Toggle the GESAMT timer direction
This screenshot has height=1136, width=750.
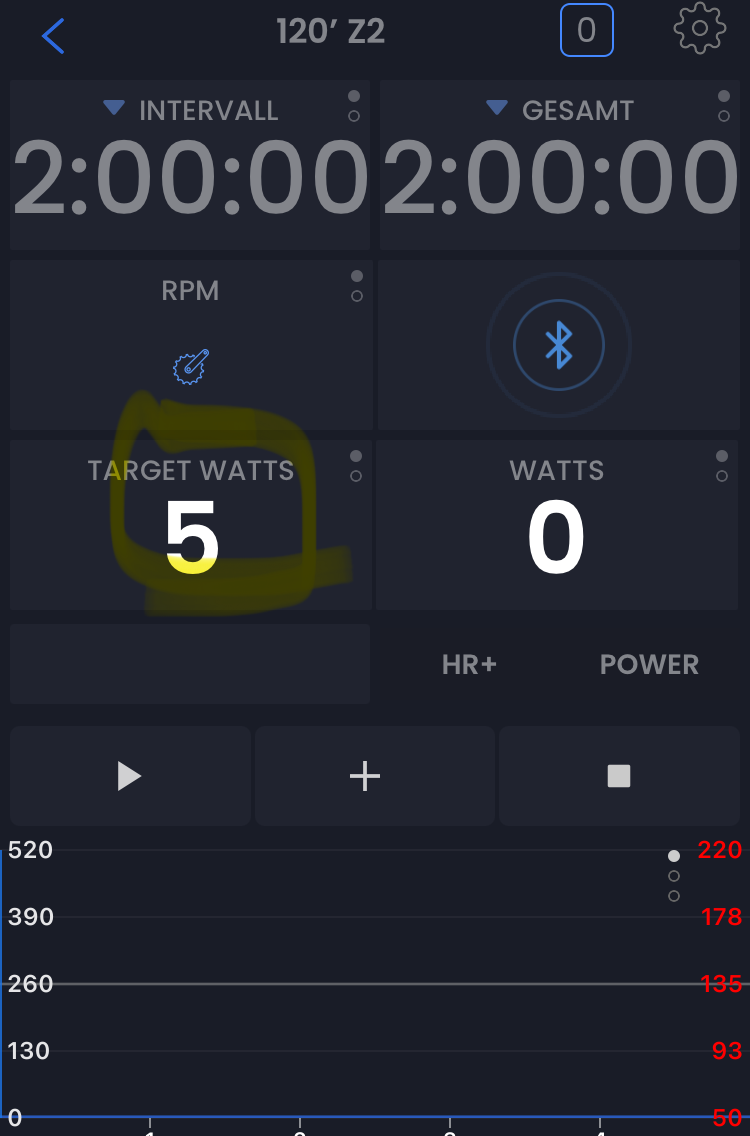[x=497, y=108]
